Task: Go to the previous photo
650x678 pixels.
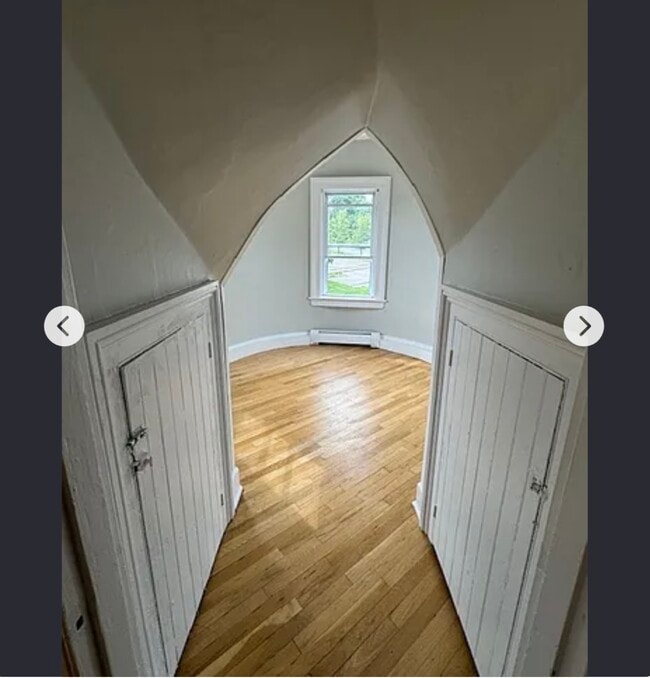Action: 64,326
